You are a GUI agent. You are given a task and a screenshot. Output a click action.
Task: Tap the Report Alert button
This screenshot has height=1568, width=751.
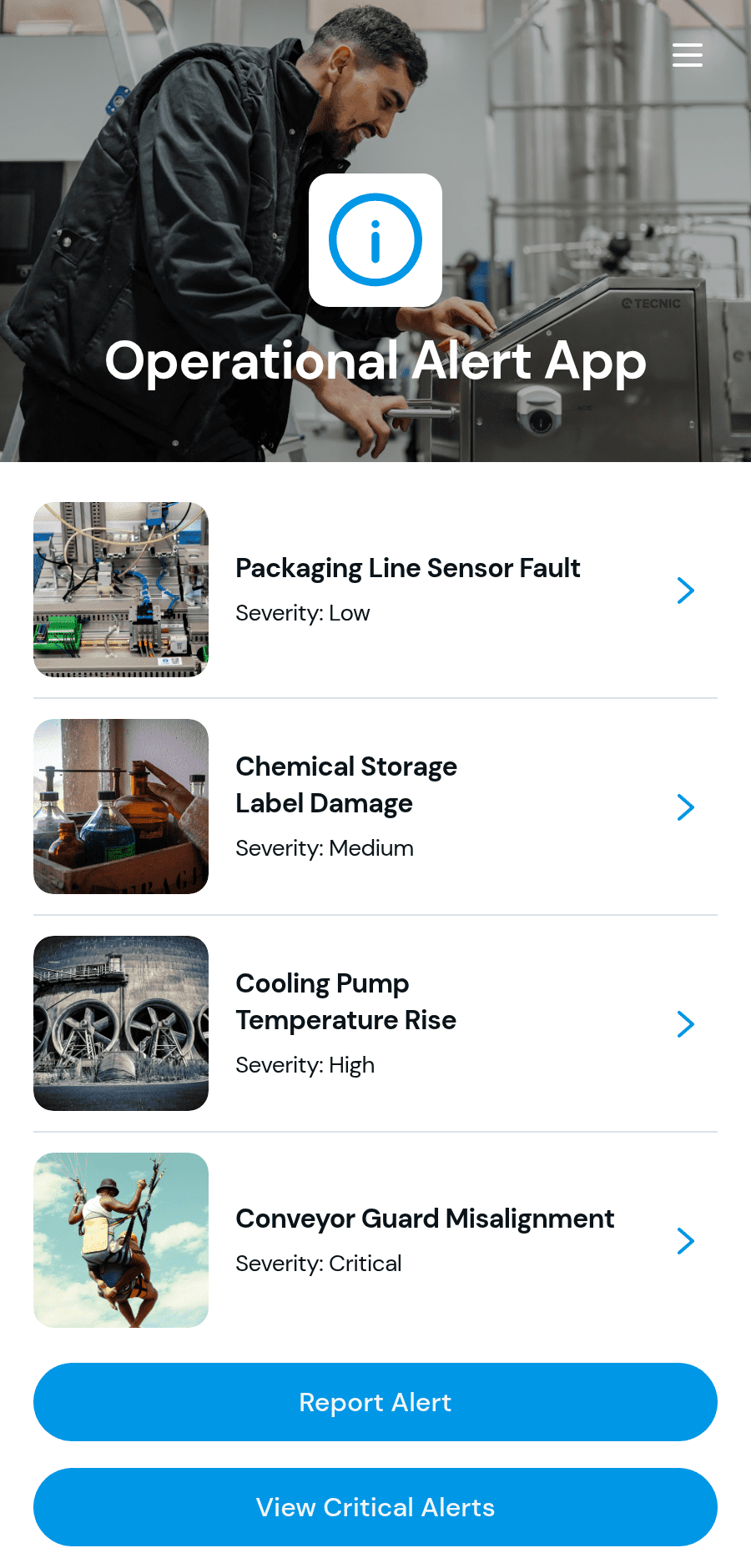point(375,1402)
